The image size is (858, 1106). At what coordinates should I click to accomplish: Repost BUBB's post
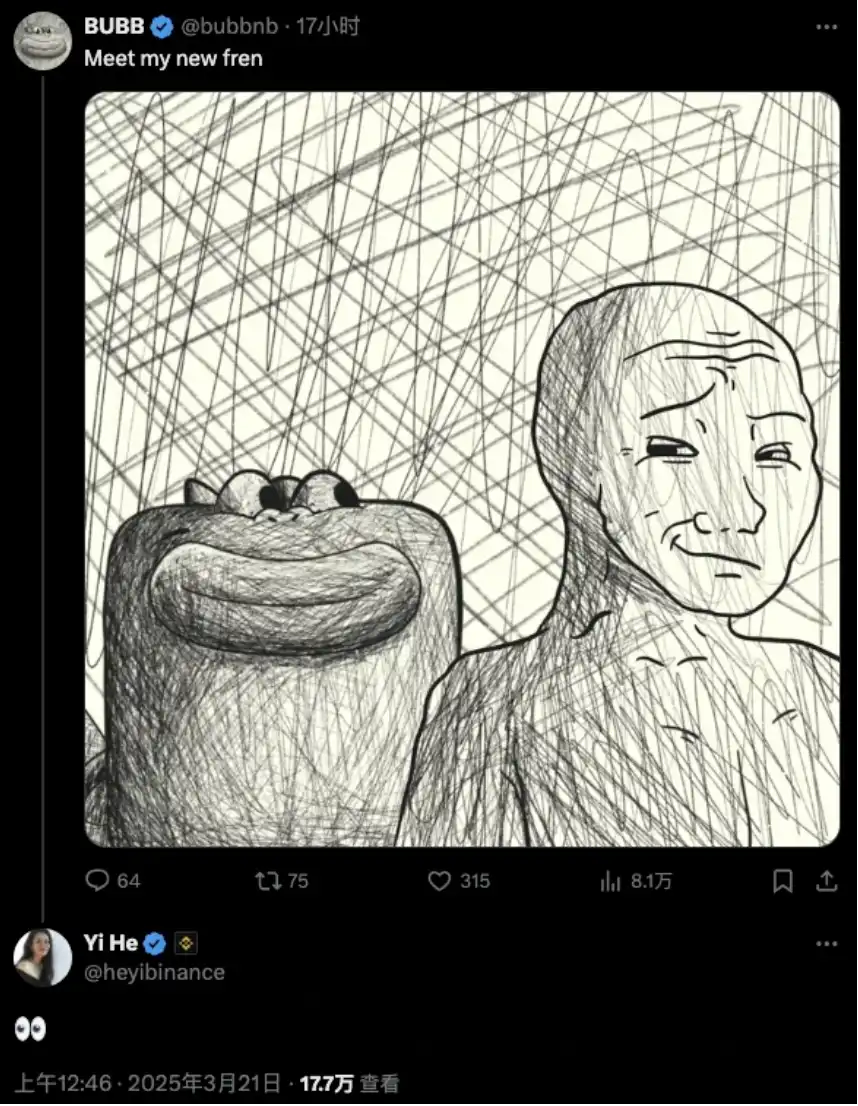[267, 881]
